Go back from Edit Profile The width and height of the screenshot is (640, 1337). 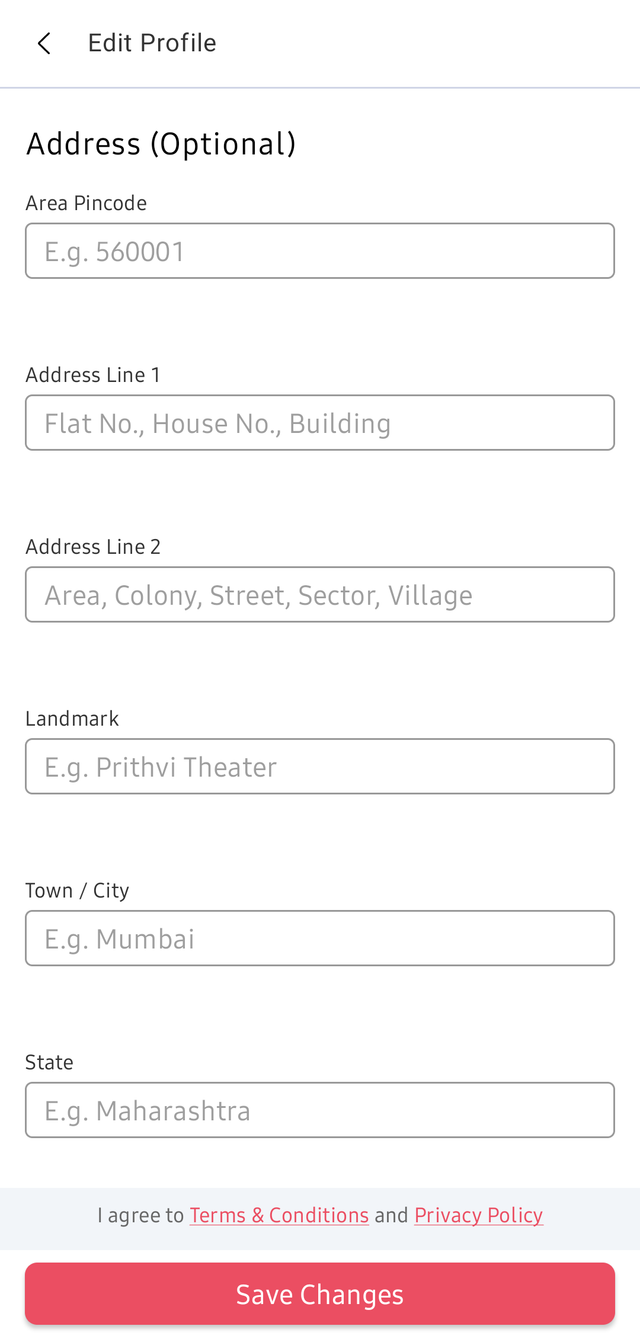44,43
